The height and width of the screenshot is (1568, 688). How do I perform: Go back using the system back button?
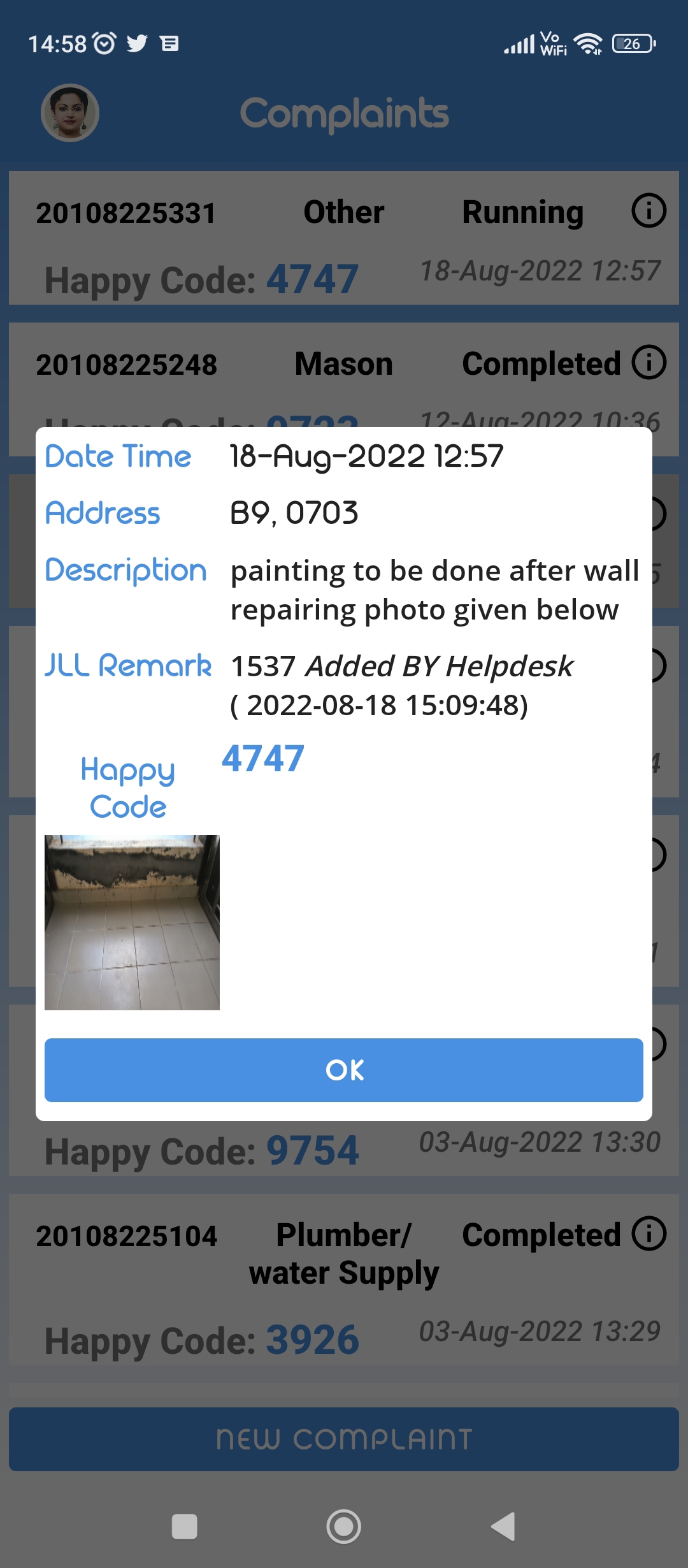point(503,1527)
